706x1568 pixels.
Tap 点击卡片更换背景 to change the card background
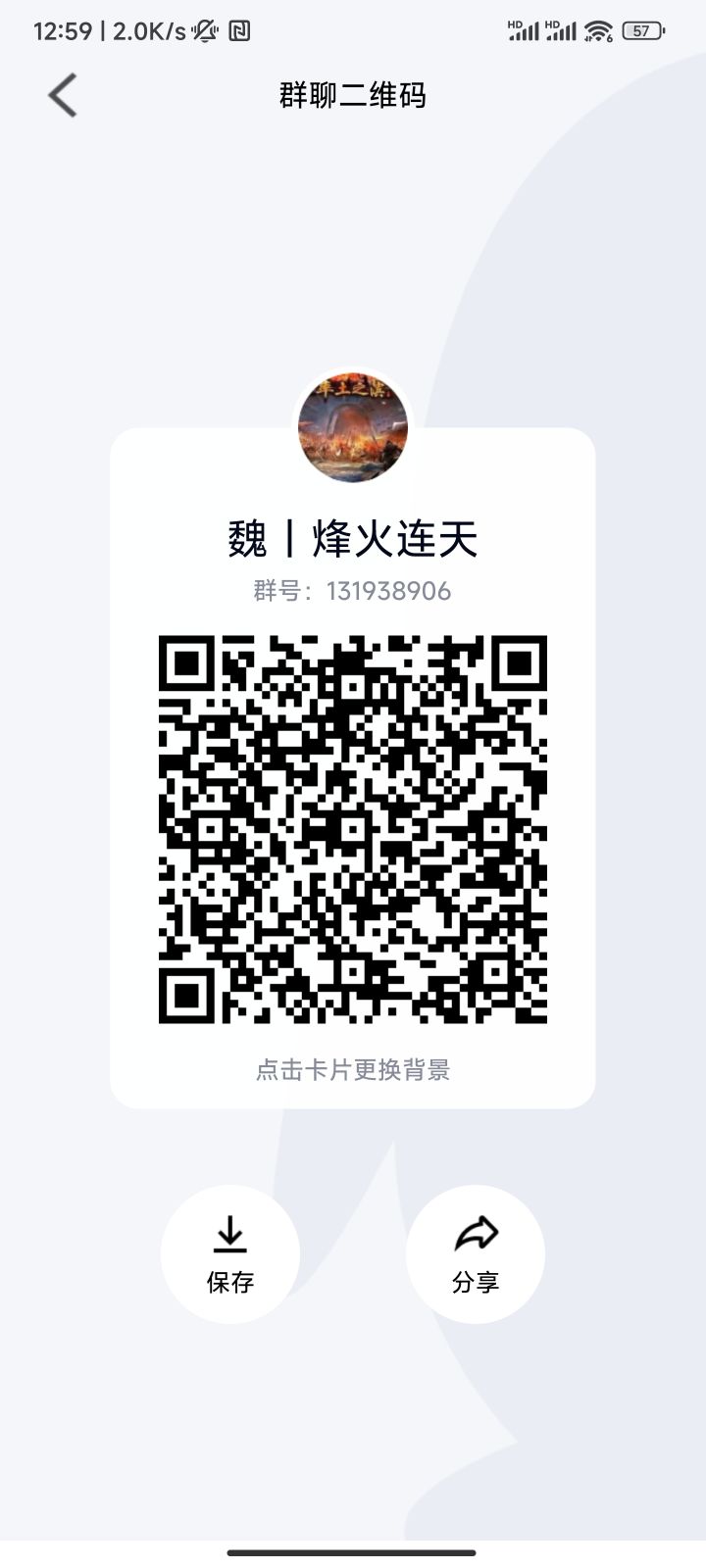click(x=353, y=1072)
